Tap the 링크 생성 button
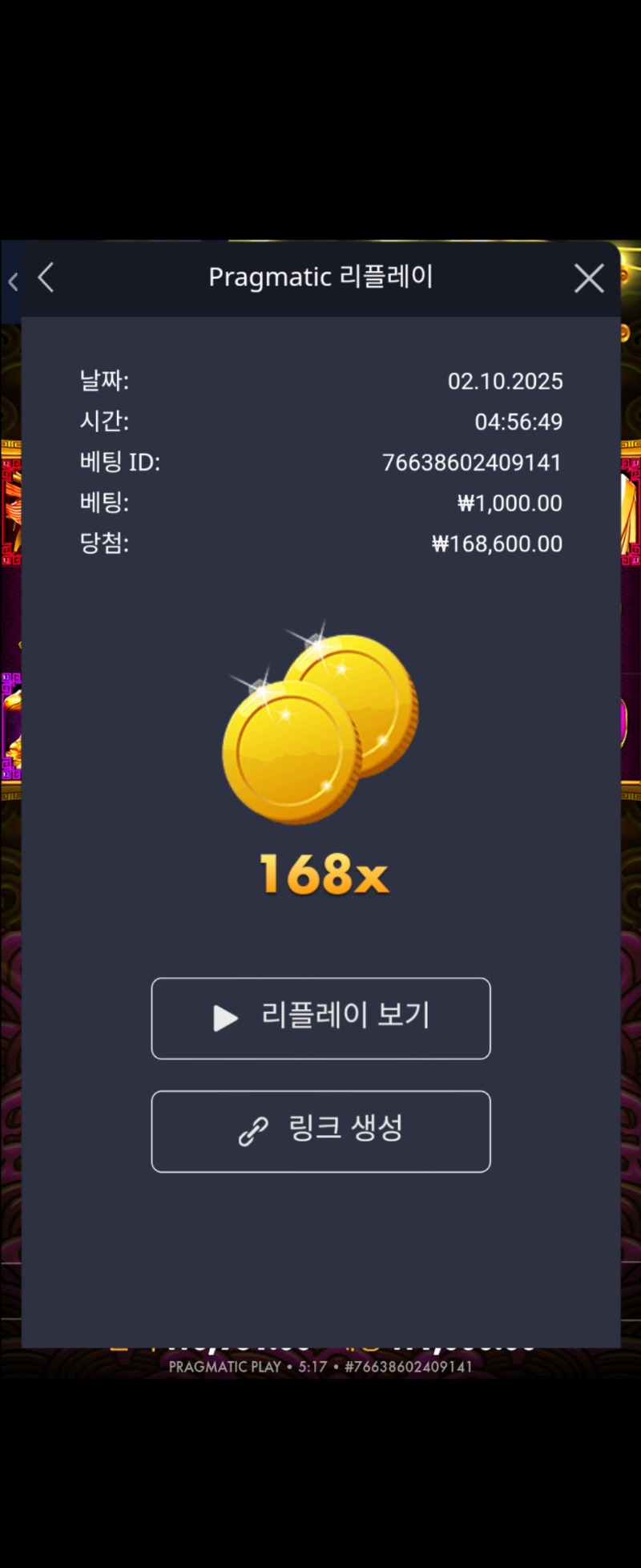The height and width of the screenshot is (1568, 641). [320, 1131]
